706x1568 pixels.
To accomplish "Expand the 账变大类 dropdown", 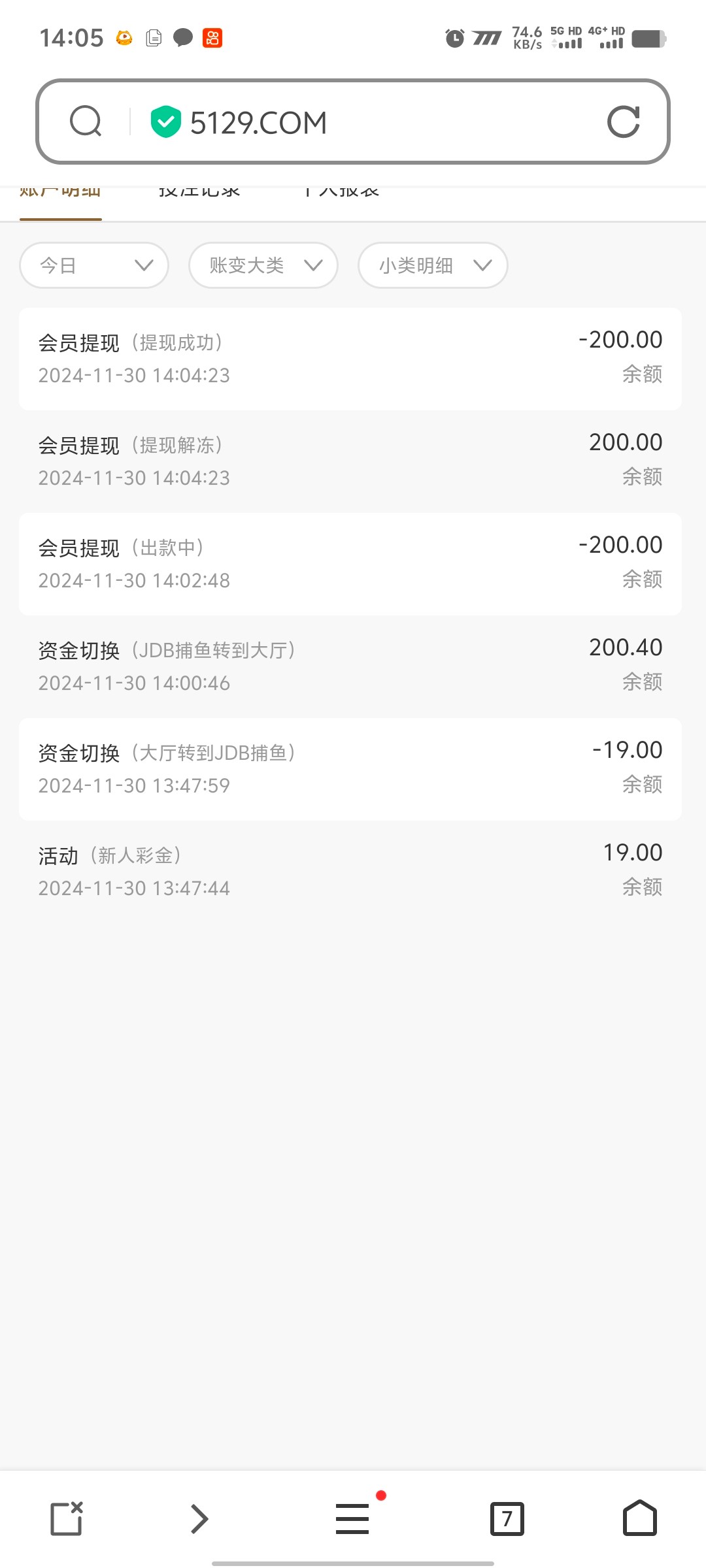I will [263, 265].
